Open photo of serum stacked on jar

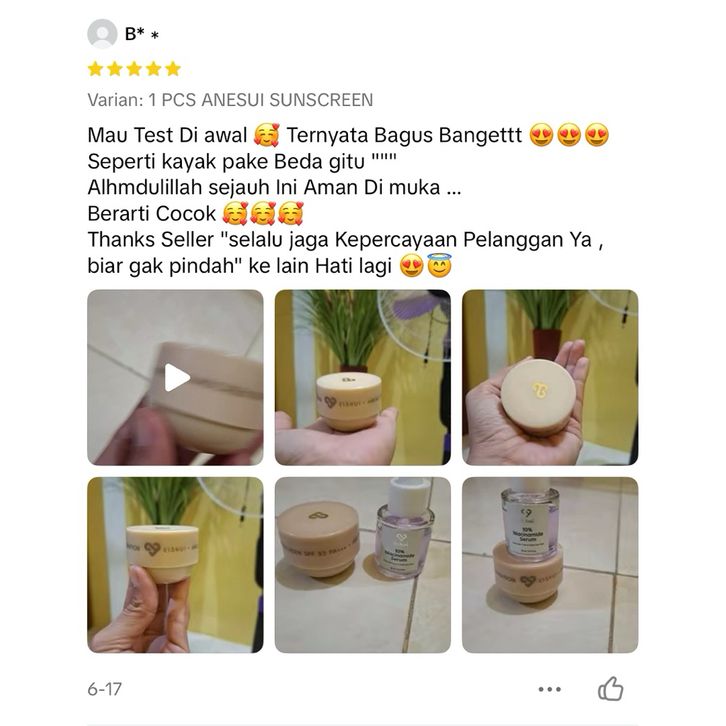click(549, 564)
